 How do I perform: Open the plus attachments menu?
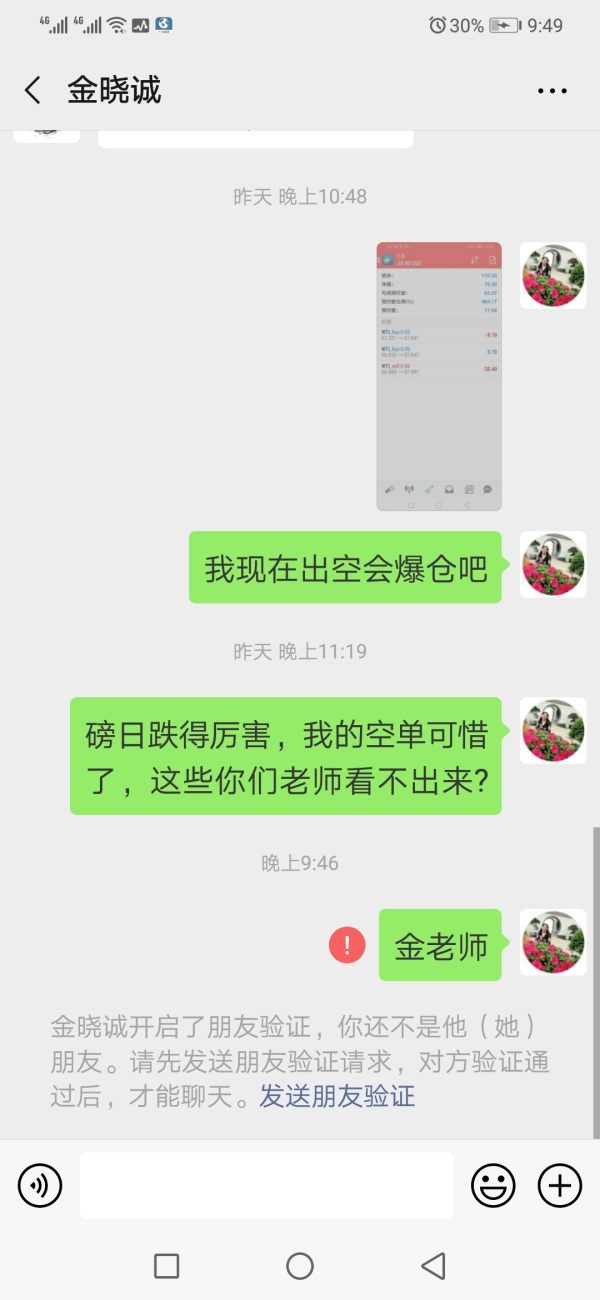point(560,1186)
